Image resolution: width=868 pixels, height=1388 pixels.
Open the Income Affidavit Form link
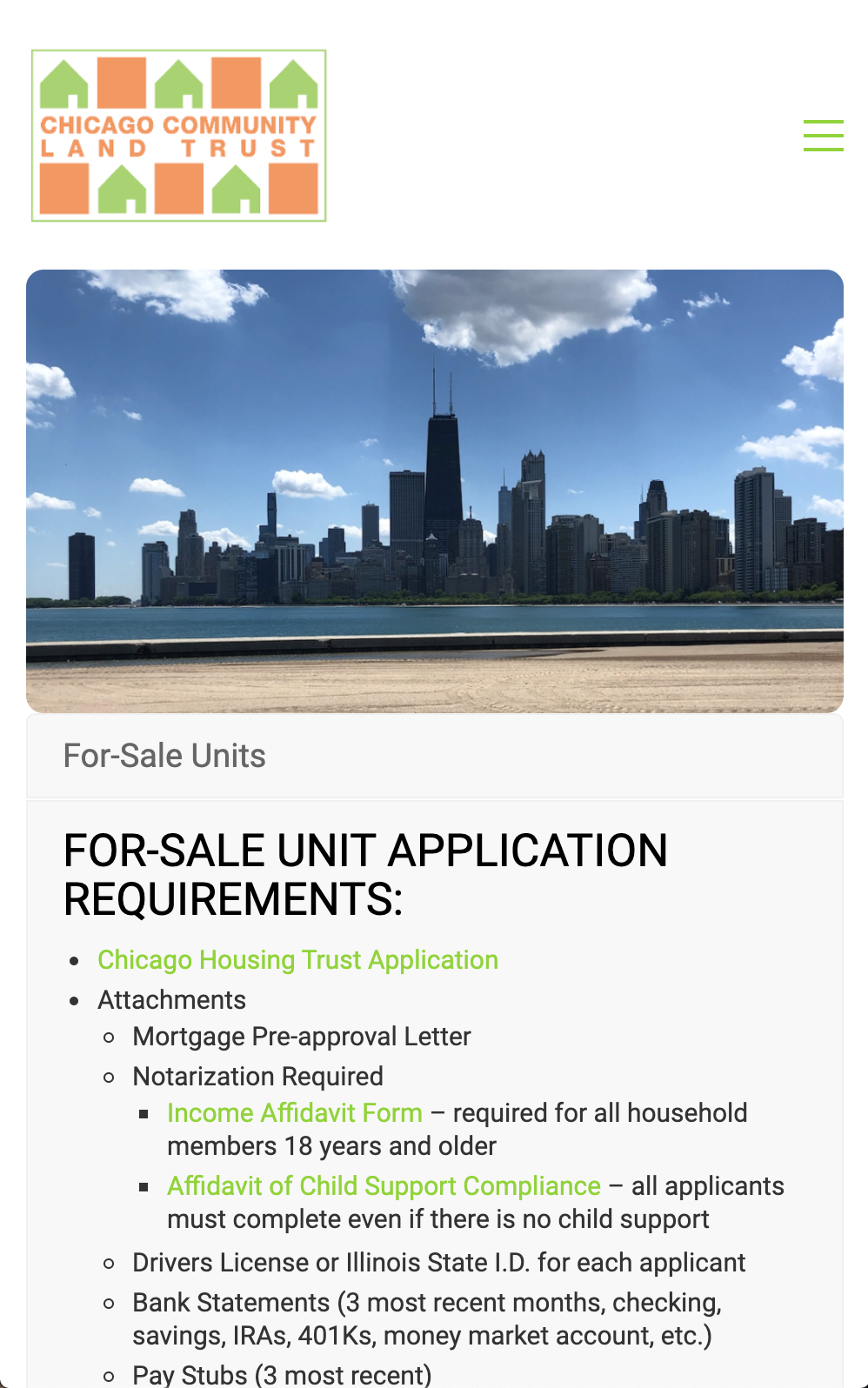click(x=295, y=1113)
